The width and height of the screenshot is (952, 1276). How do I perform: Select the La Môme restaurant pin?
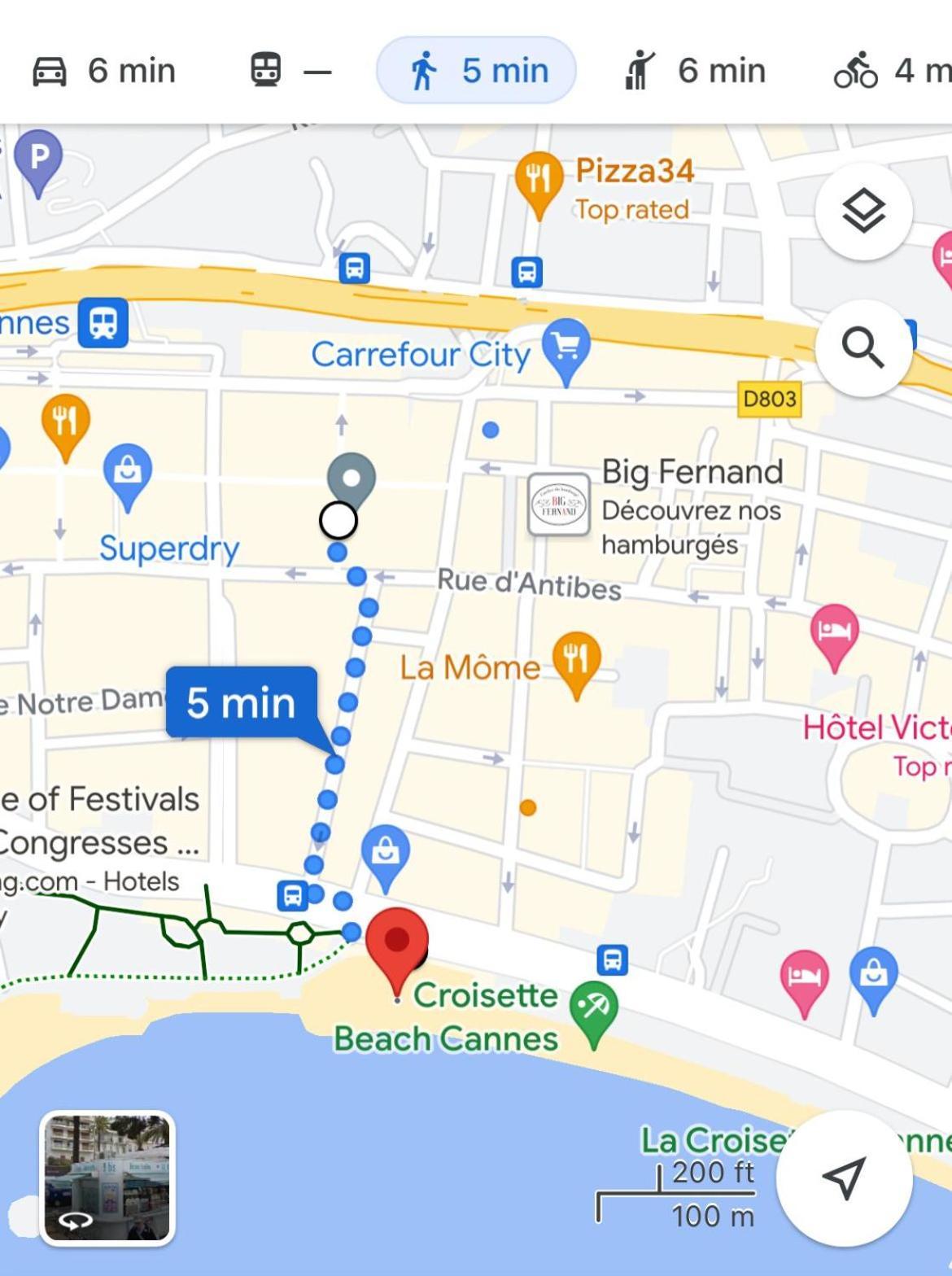[576, 659]
